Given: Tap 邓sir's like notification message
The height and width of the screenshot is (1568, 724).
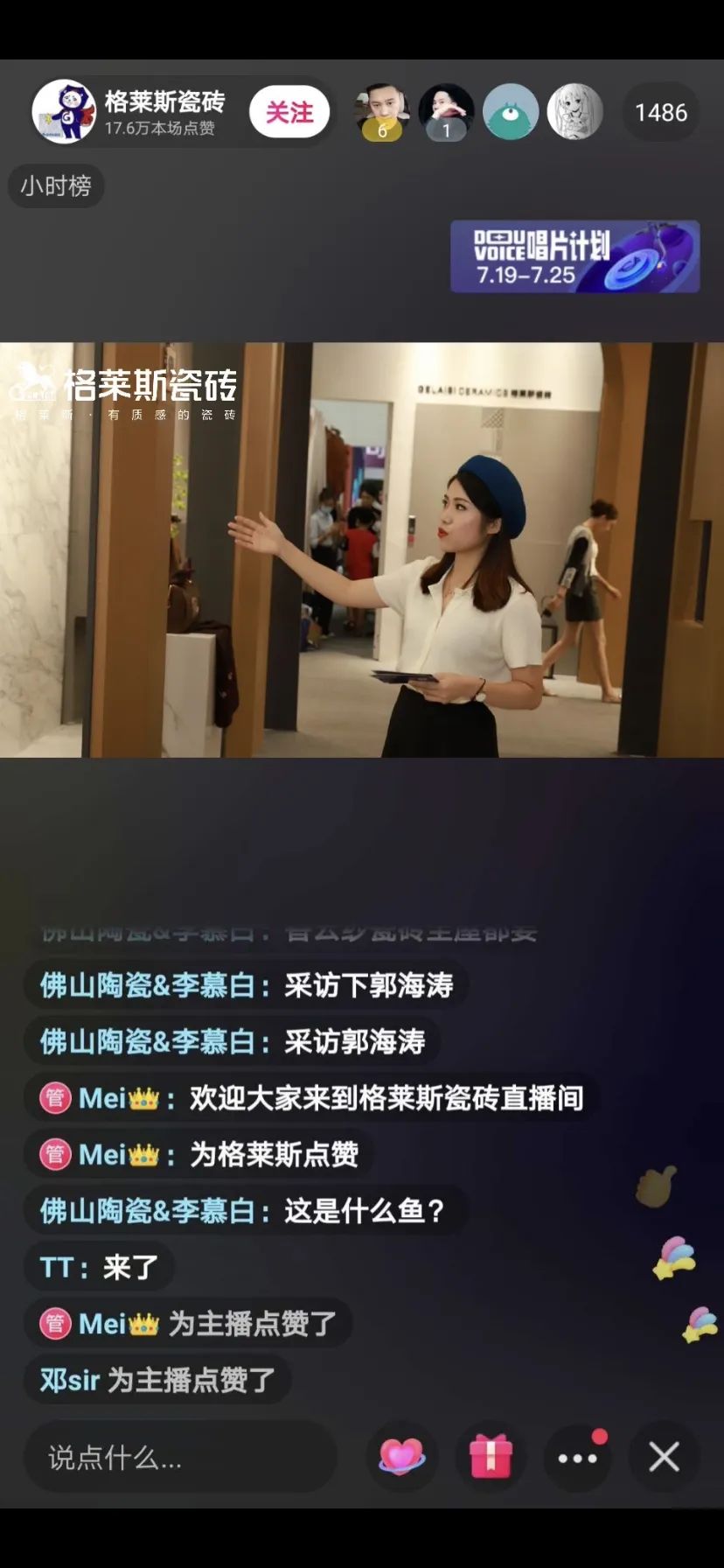Looking at the screenshot, I should [157, 1380].
